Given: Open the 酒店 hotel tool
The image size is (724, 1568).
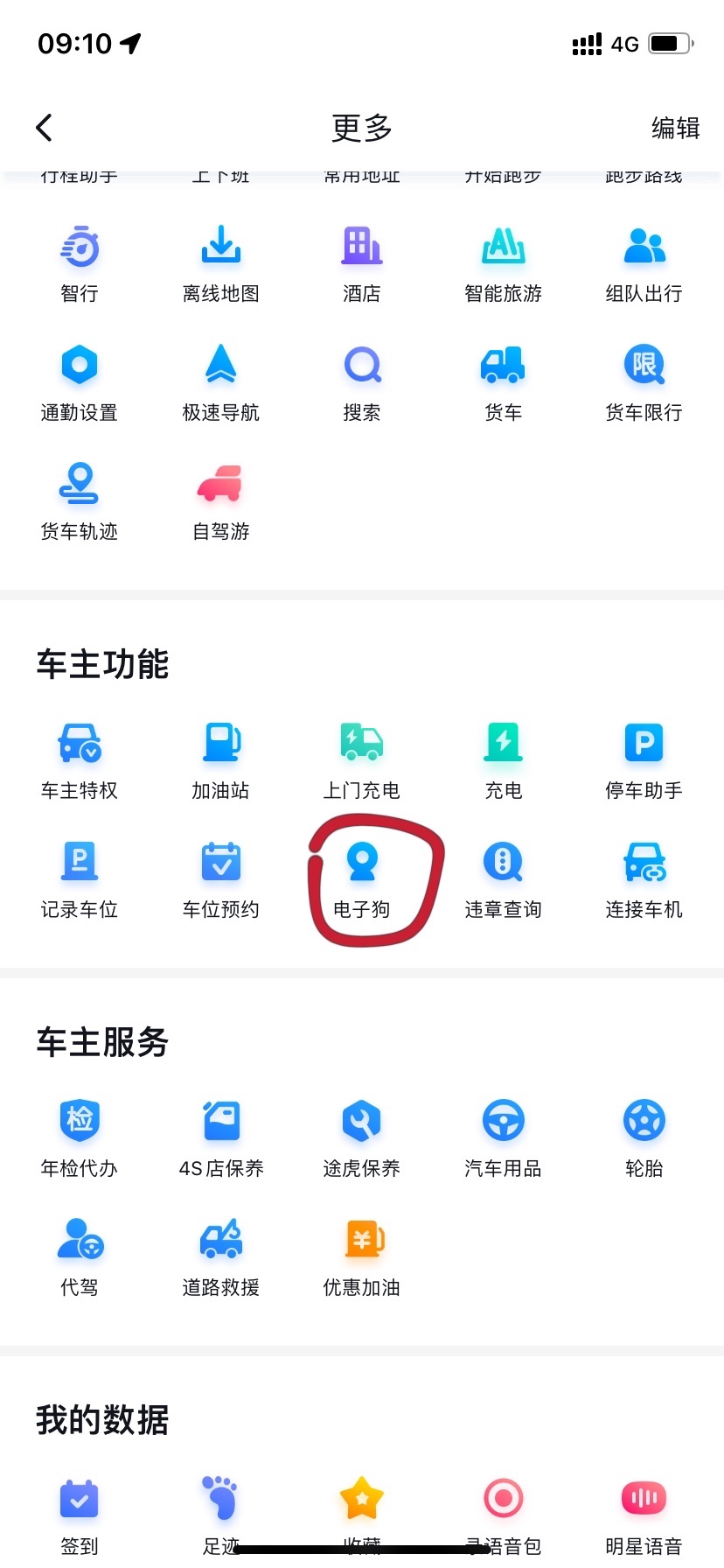Looking at the screenshot, I should pos(361,262).
